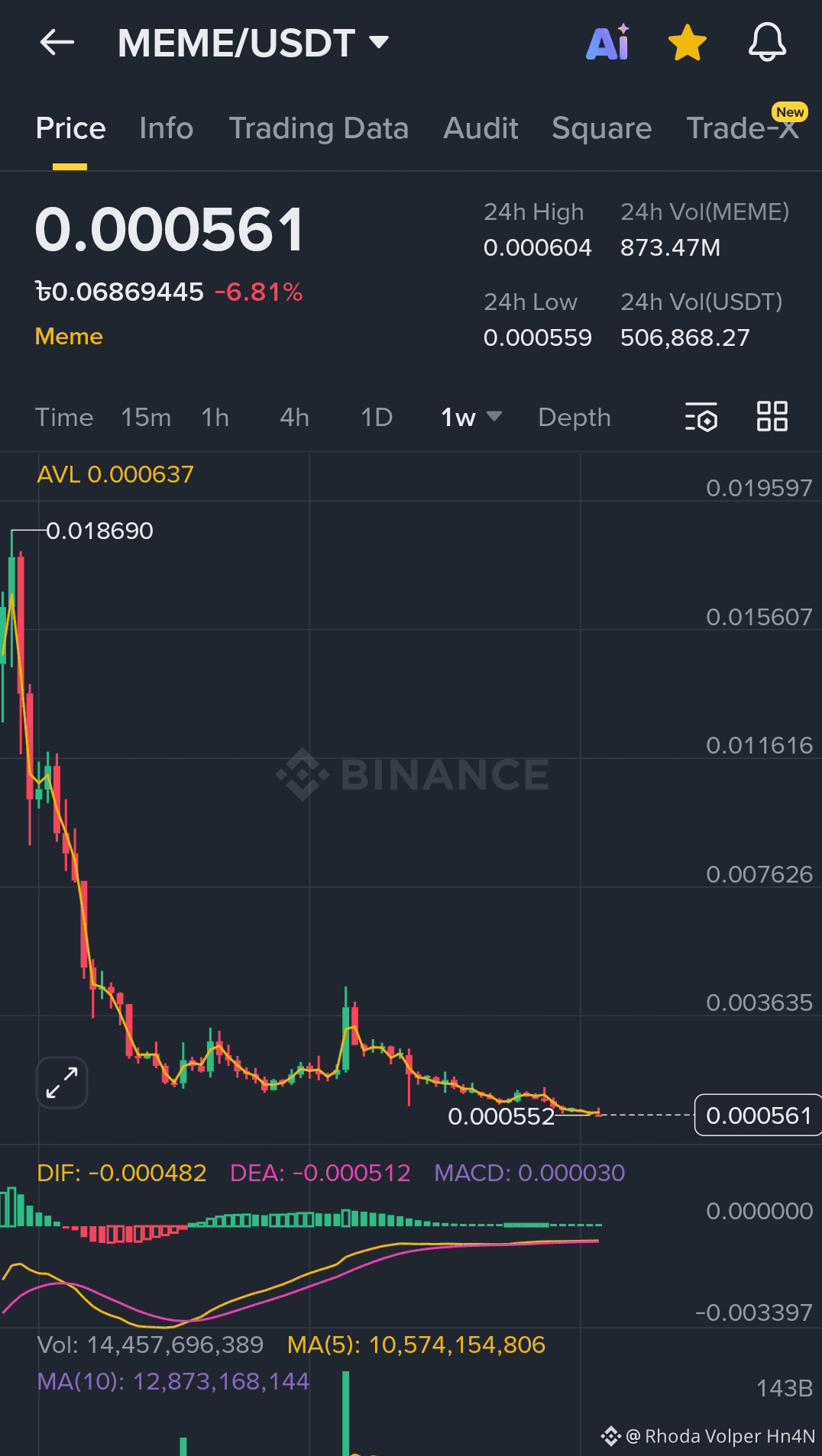Select the 15m interval

[146, 418]
